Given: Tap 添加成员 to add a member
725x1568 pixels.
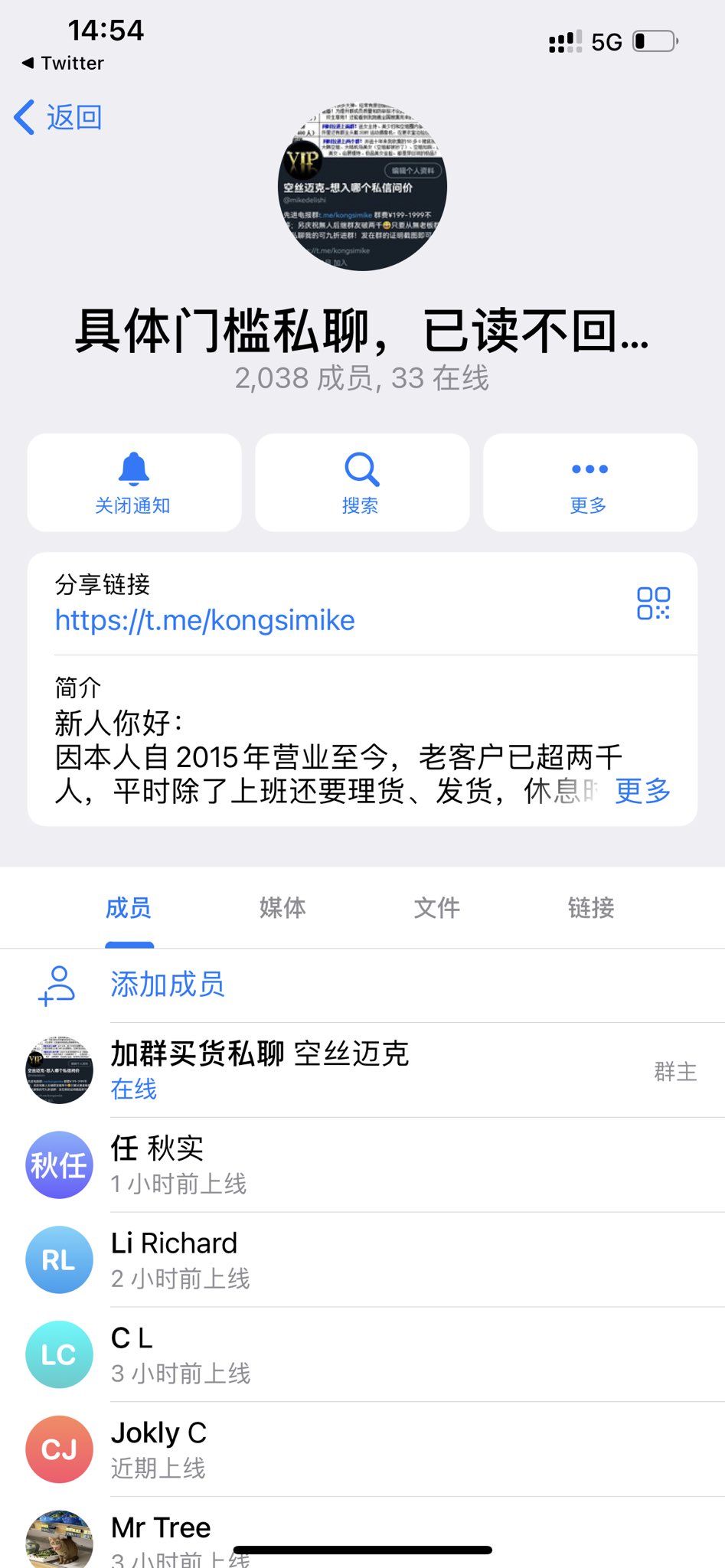Looking at the screenshot, I should (168, 985).
